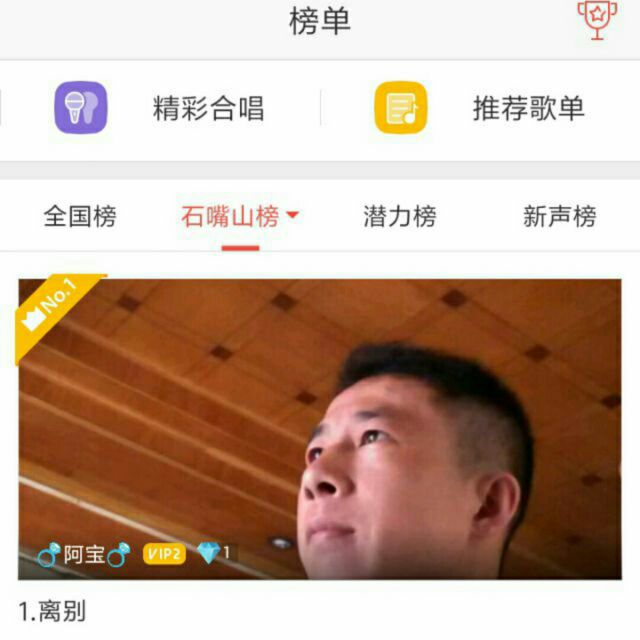This screenshot has height=640, width=640.
Task: Open 推荐歌单 recommended playlists
Action: (x=480, y=108)
